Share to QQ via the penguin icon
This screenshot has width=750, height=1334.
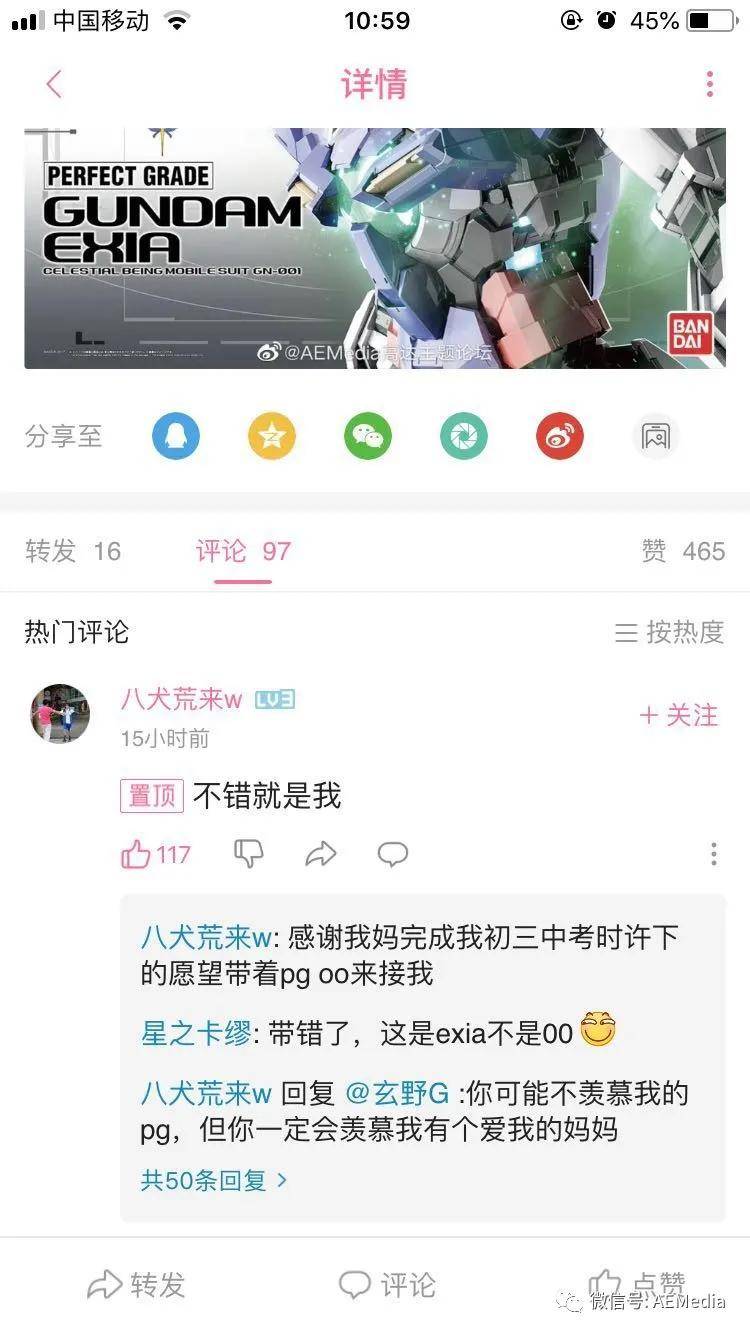tap(176, 437)
